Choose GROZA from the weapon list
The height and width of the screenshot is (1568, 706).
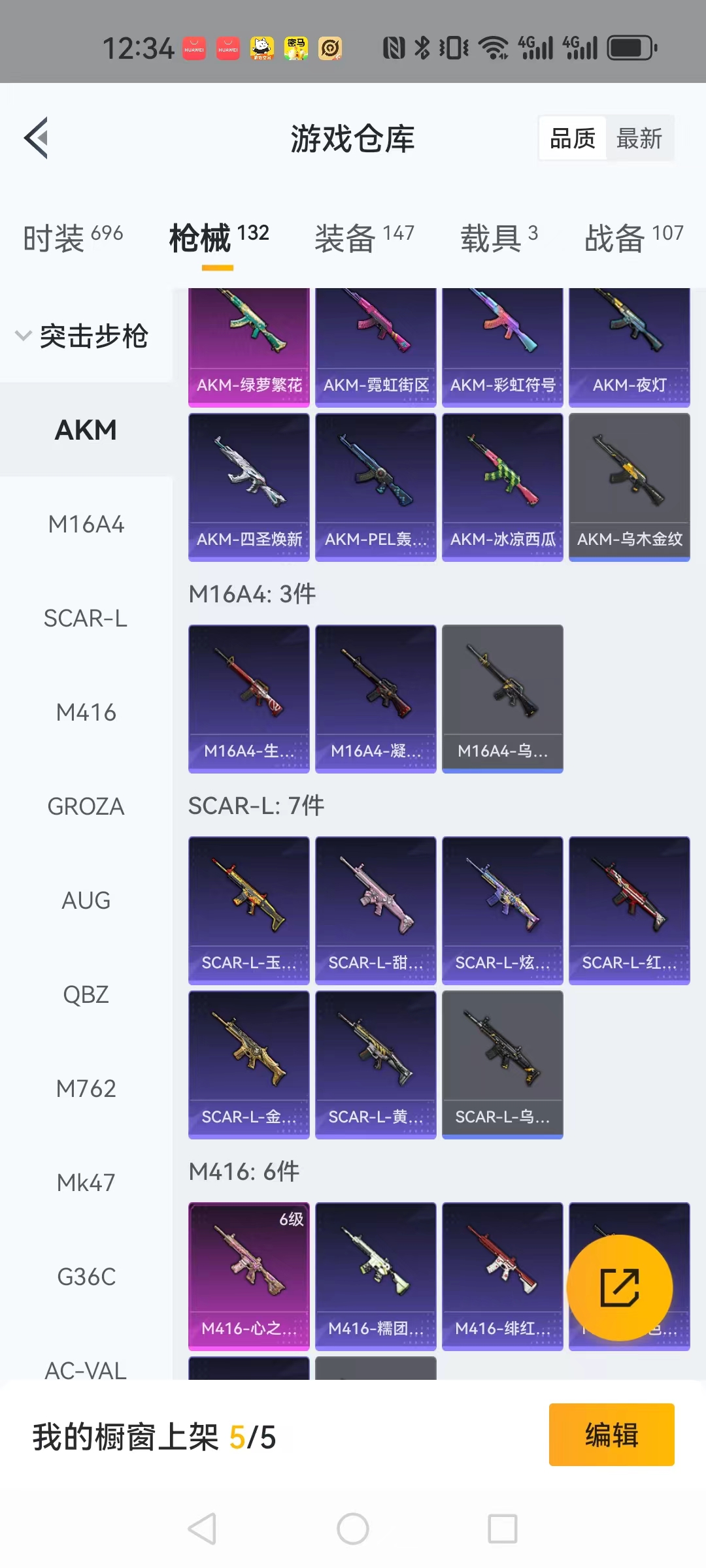click(86, 806)
